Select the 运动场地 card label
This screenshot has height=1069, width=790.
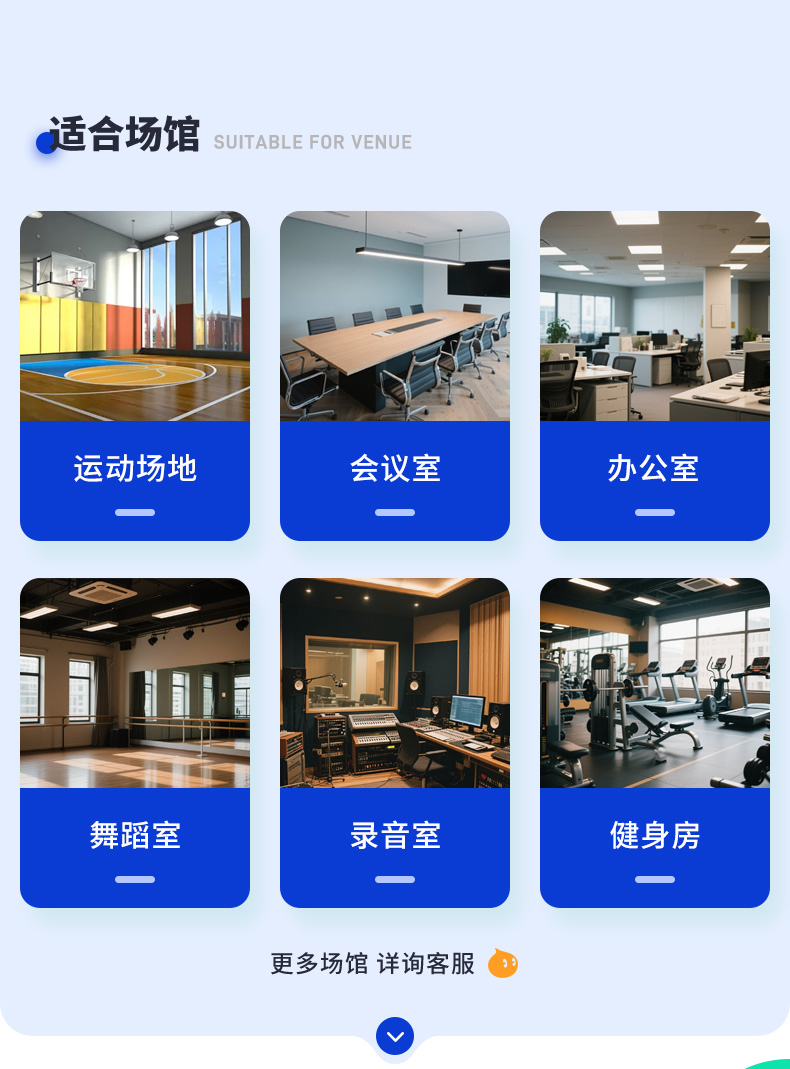pos(135,467)
